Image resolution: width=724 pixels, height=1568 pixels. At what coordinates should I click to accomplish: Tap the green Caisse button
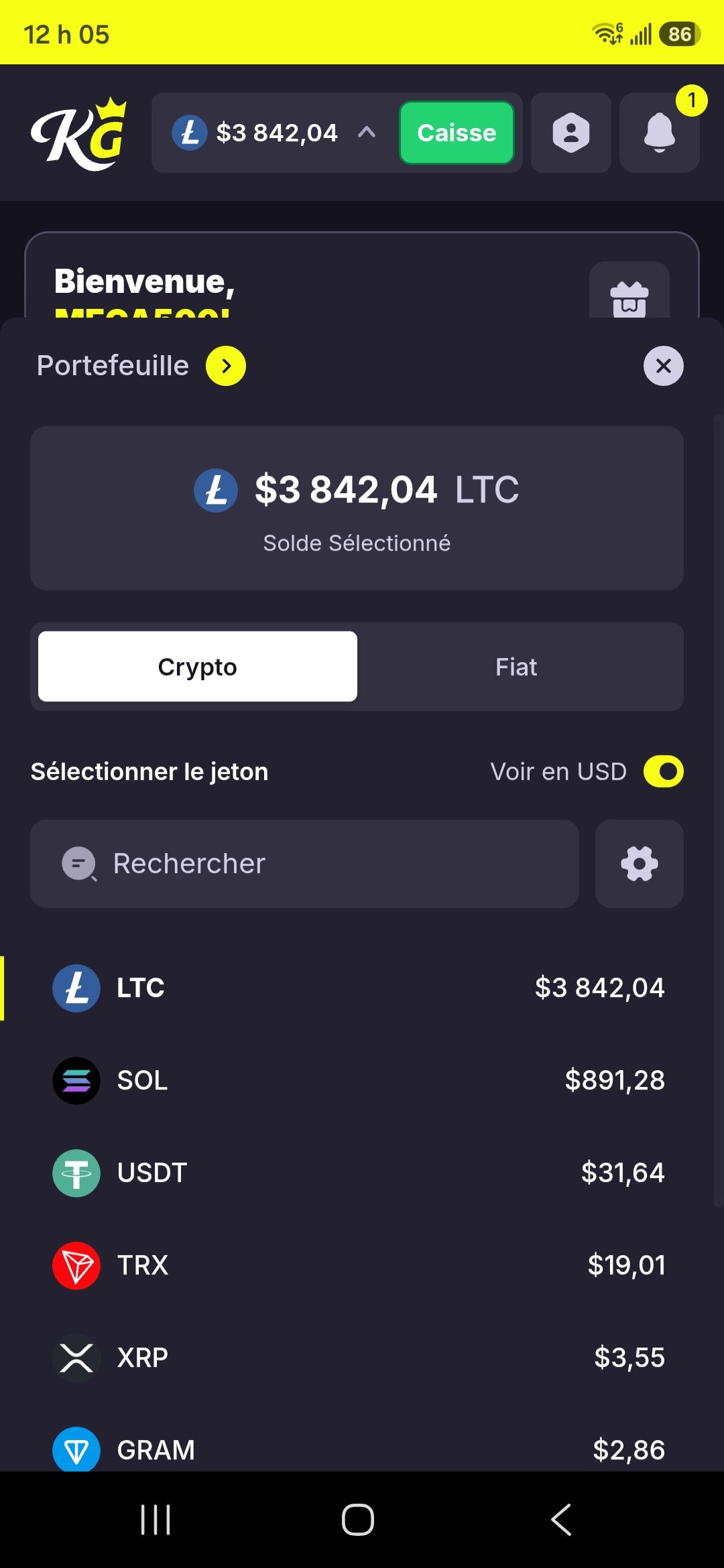[457, 133]
